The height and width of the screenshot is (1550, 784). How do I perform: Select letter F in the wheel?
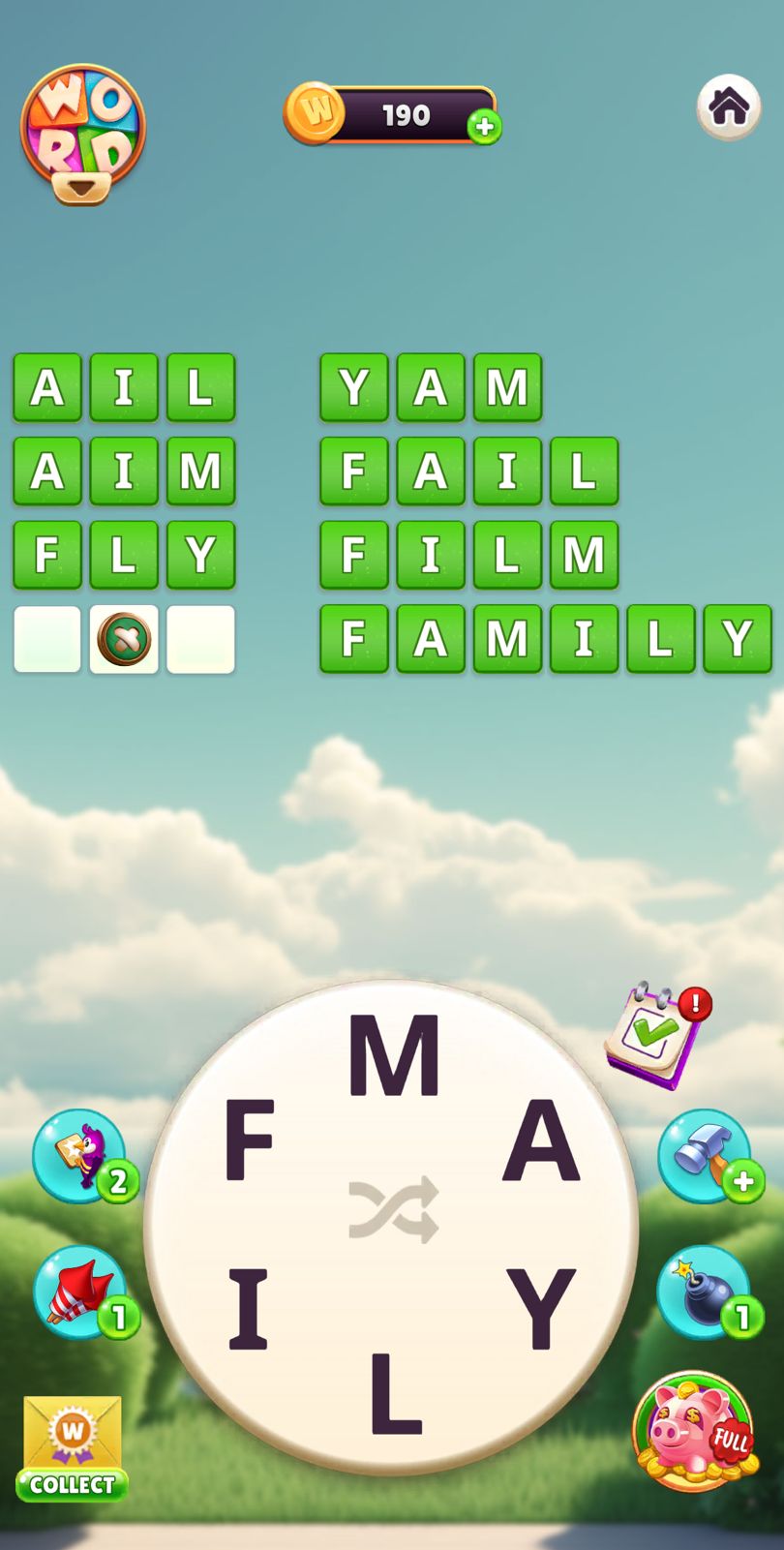point(249,1140)
